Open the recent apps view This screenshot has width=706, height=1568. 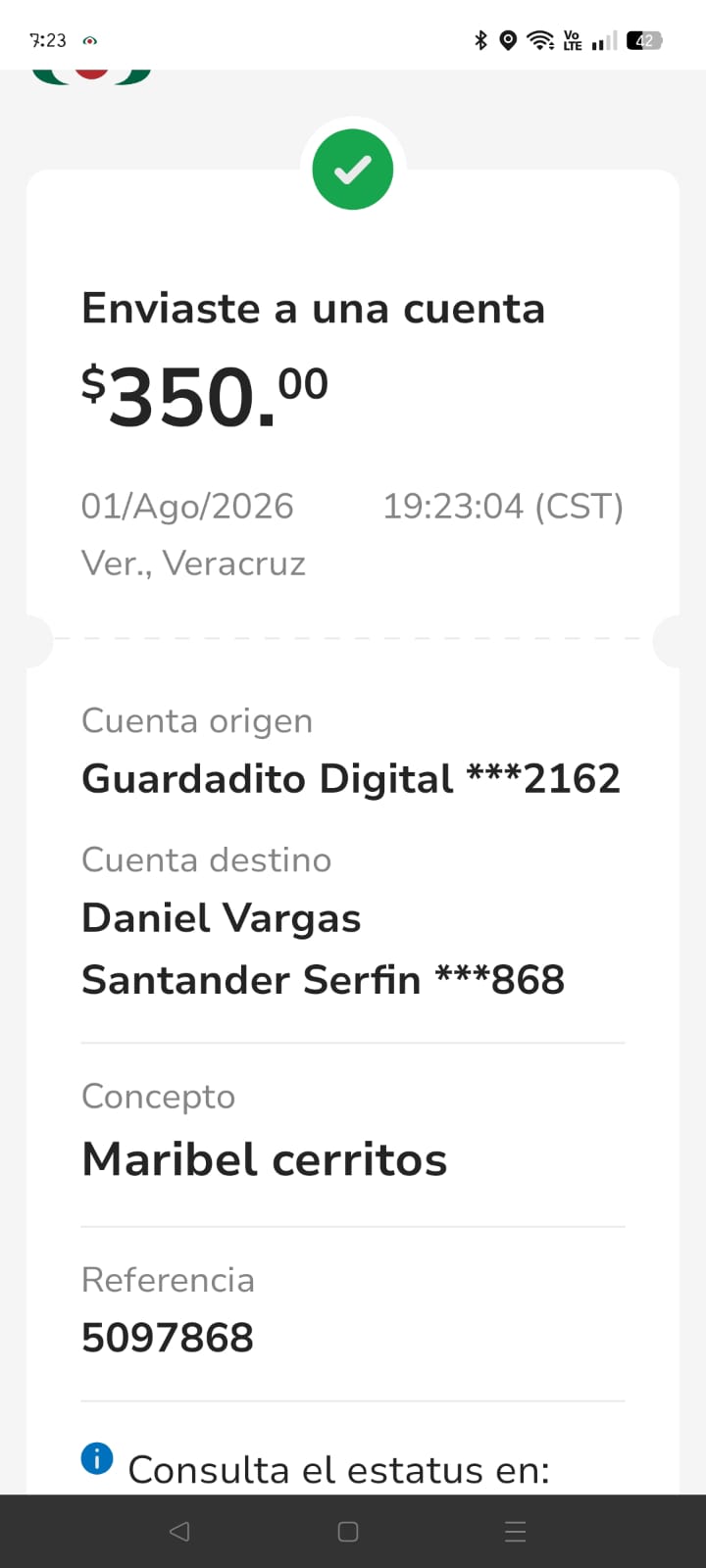pyautogui.click(x=516, y=1531)
